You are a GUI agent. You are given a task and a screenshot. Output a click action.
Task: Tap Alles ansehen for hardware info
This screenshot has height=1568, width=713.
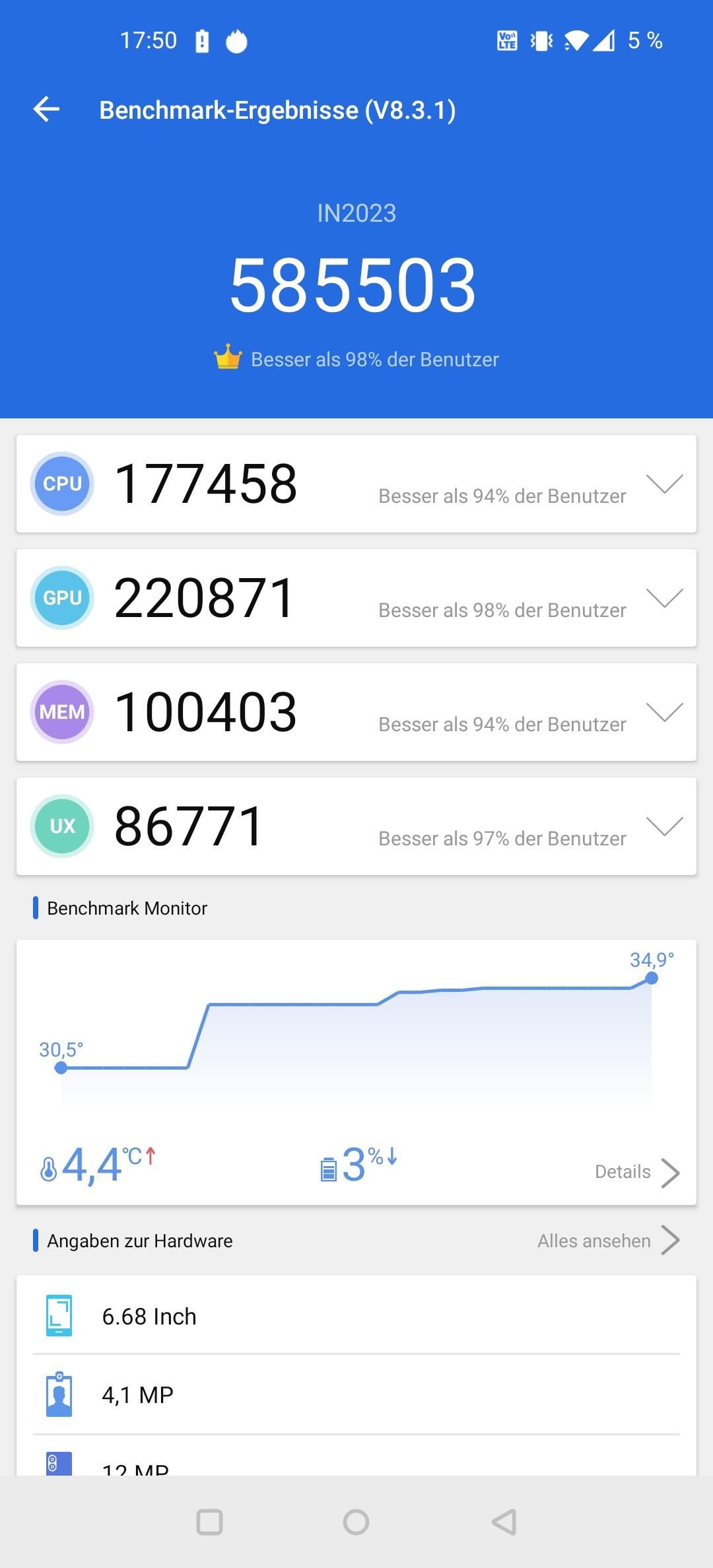pos(609,1241)
